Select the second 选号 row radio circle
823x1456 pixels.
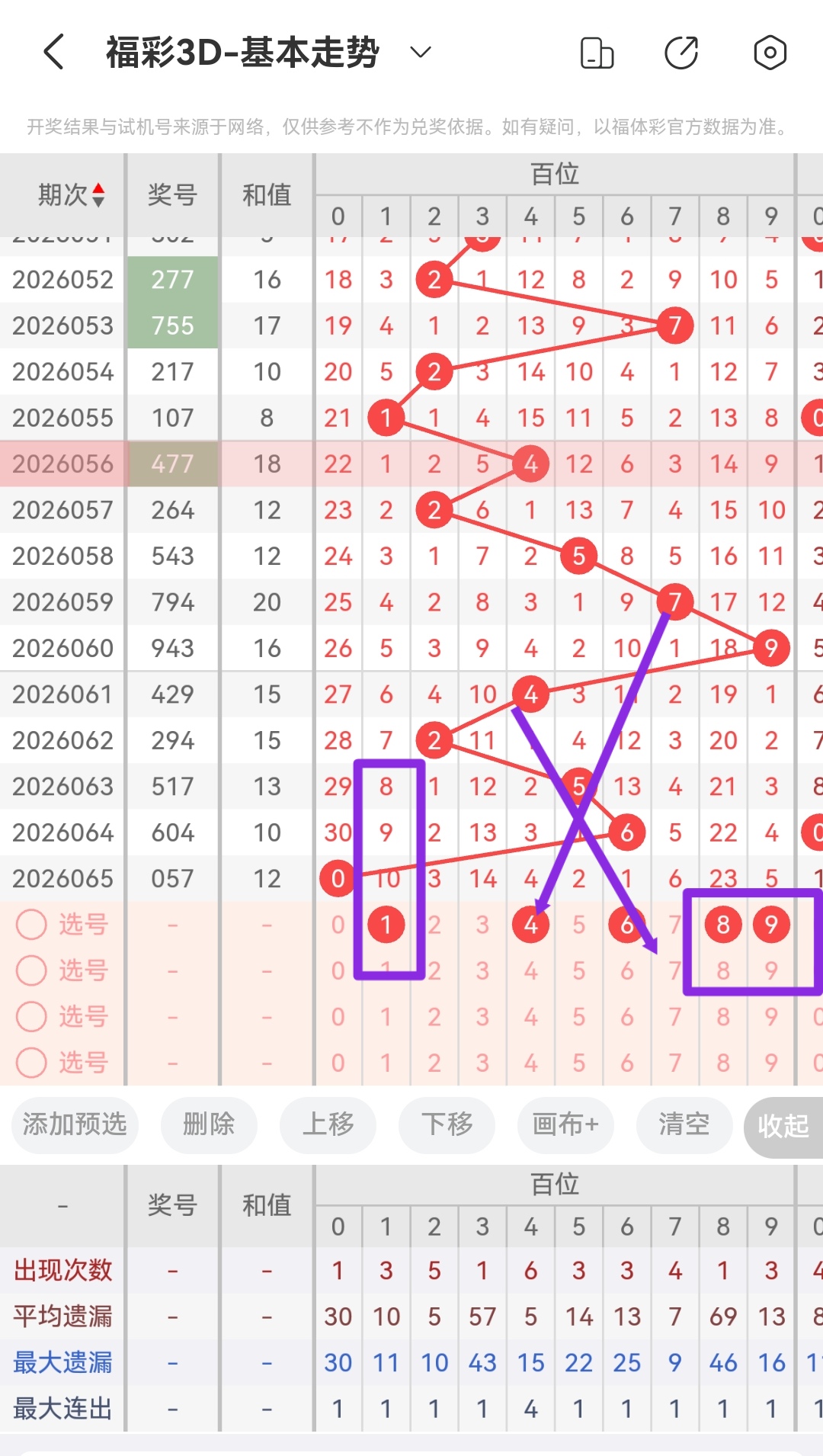(31, 971)
